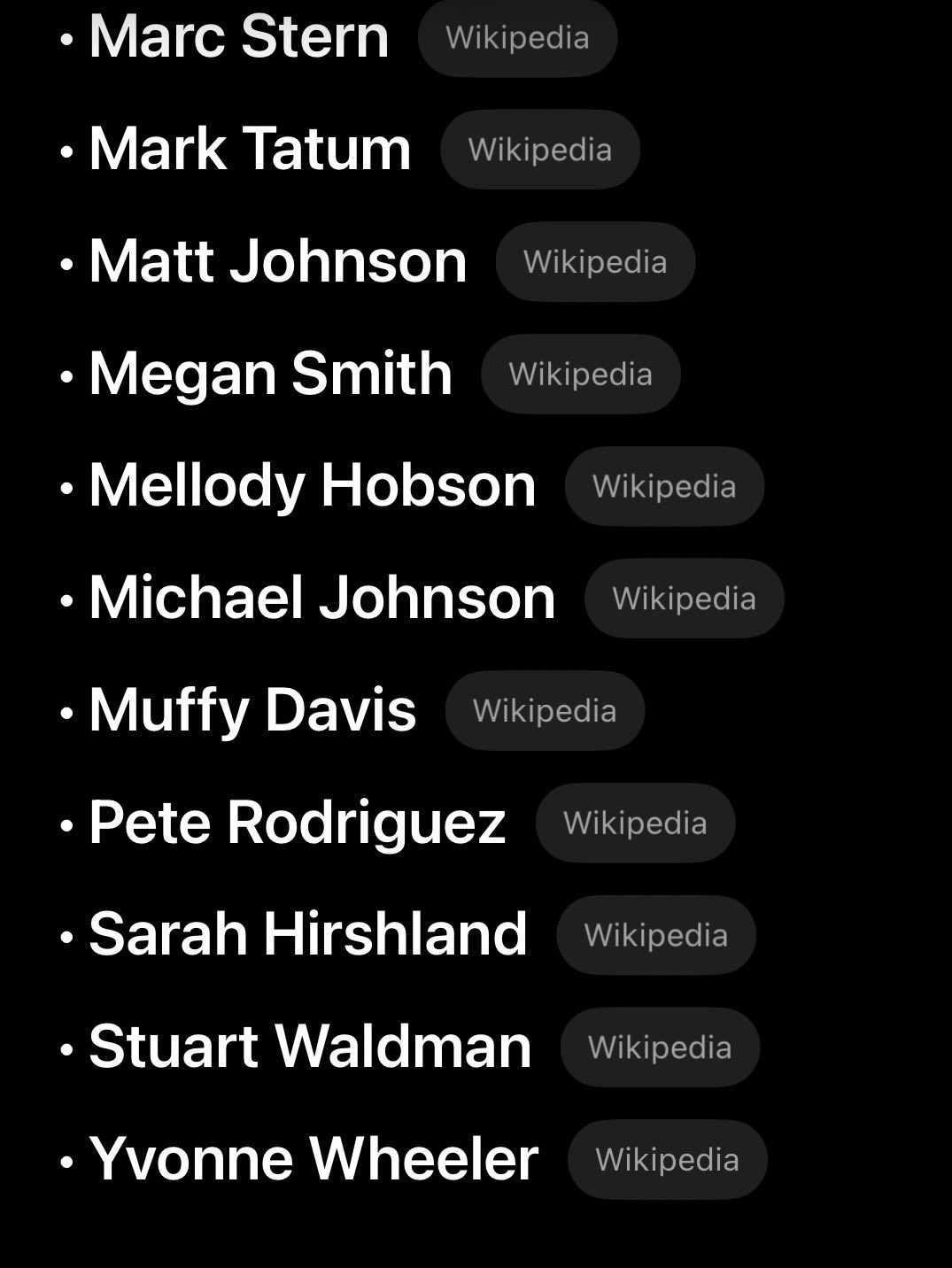This screenshot has height=1268, width=952.
Task: Open Sarah Hirshland's Wikipedia chip
Action: click(655, 935)
